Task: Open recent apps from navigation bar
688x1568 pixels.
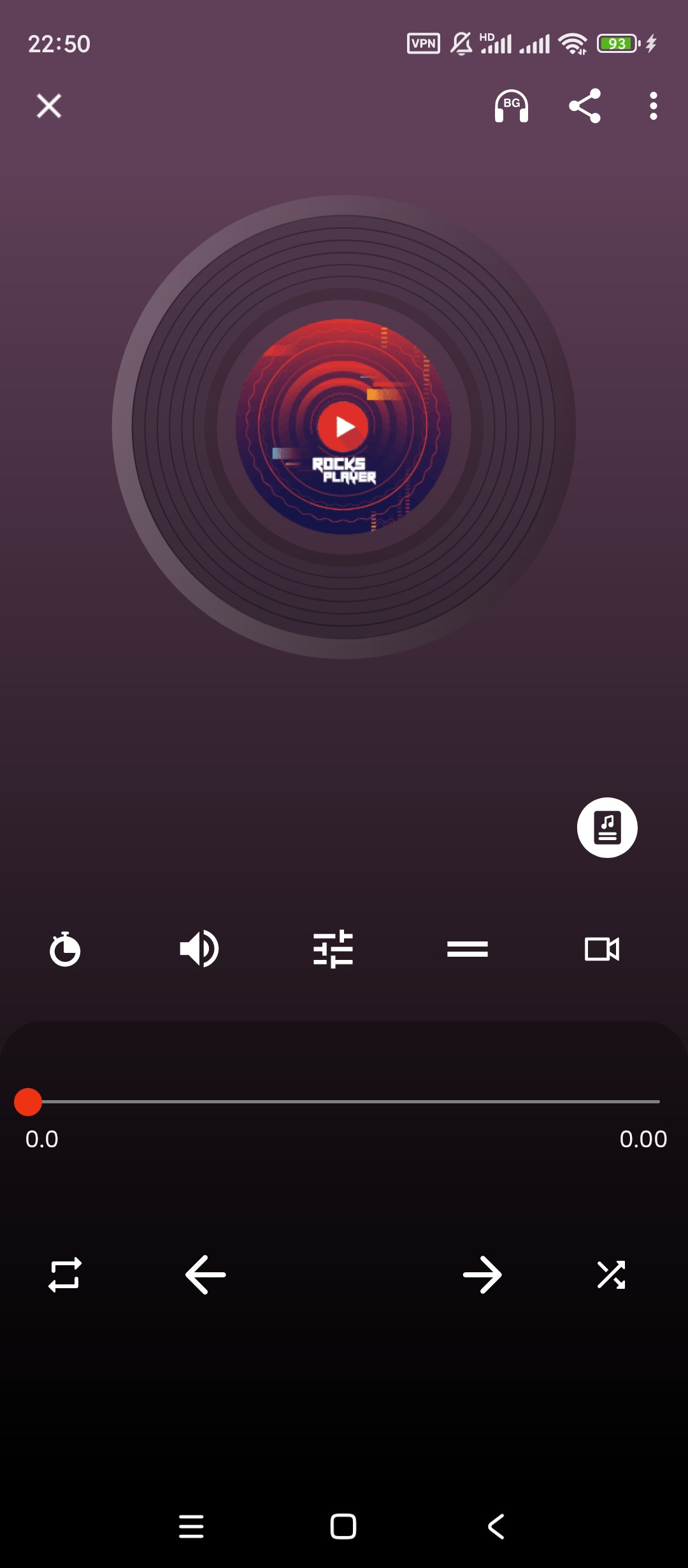Action: tap(191, 1527)
